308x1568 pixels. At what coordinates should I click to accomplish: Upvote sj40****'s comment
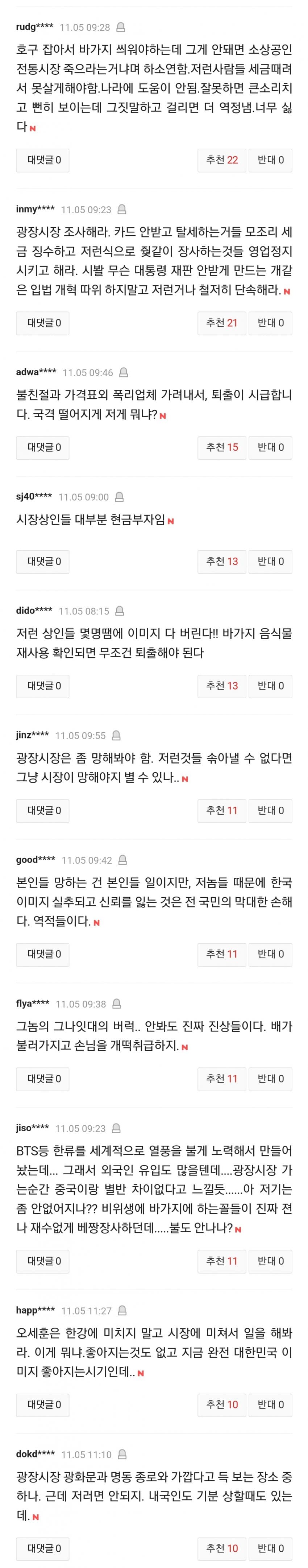221,561
